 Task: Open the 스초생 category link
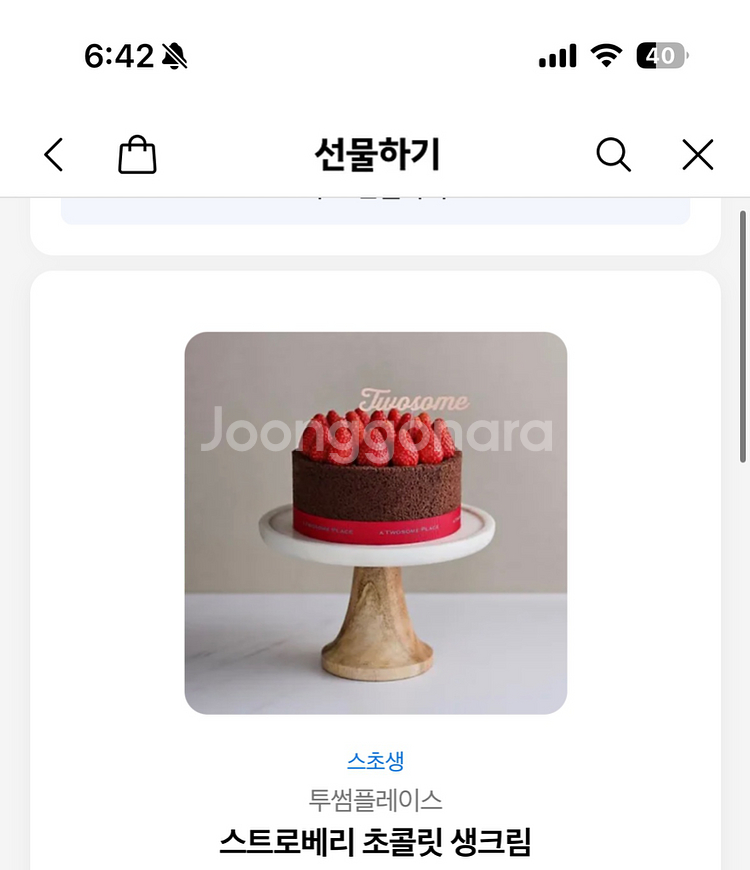coord(375,760)
